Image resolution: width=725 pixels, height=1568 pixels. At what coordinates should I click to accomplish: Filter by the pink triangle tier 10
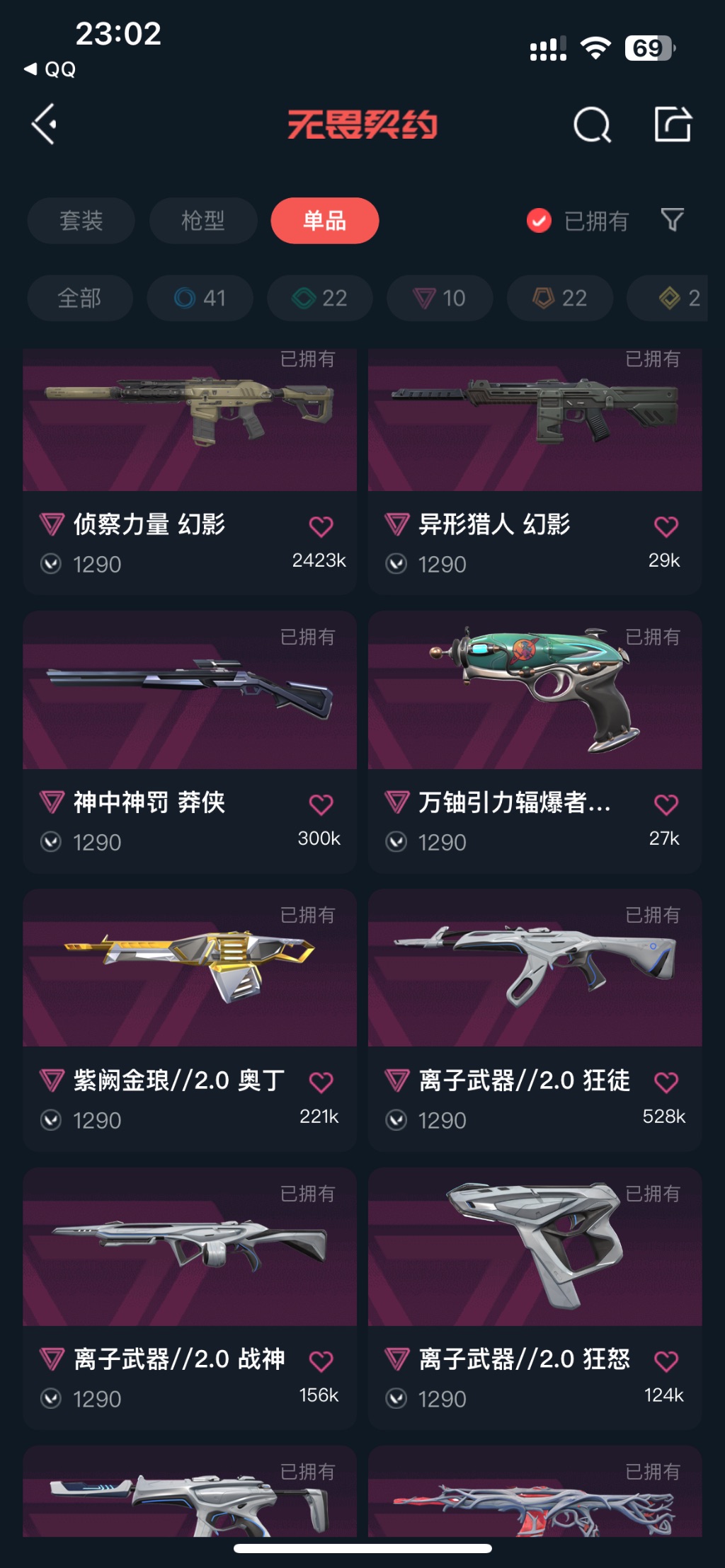[439, 298]
